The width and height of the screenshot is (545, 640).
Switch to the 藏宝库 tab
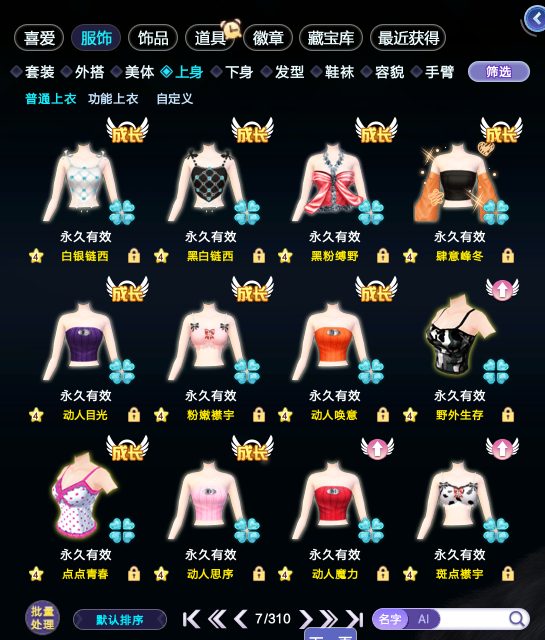click(331, 38)
